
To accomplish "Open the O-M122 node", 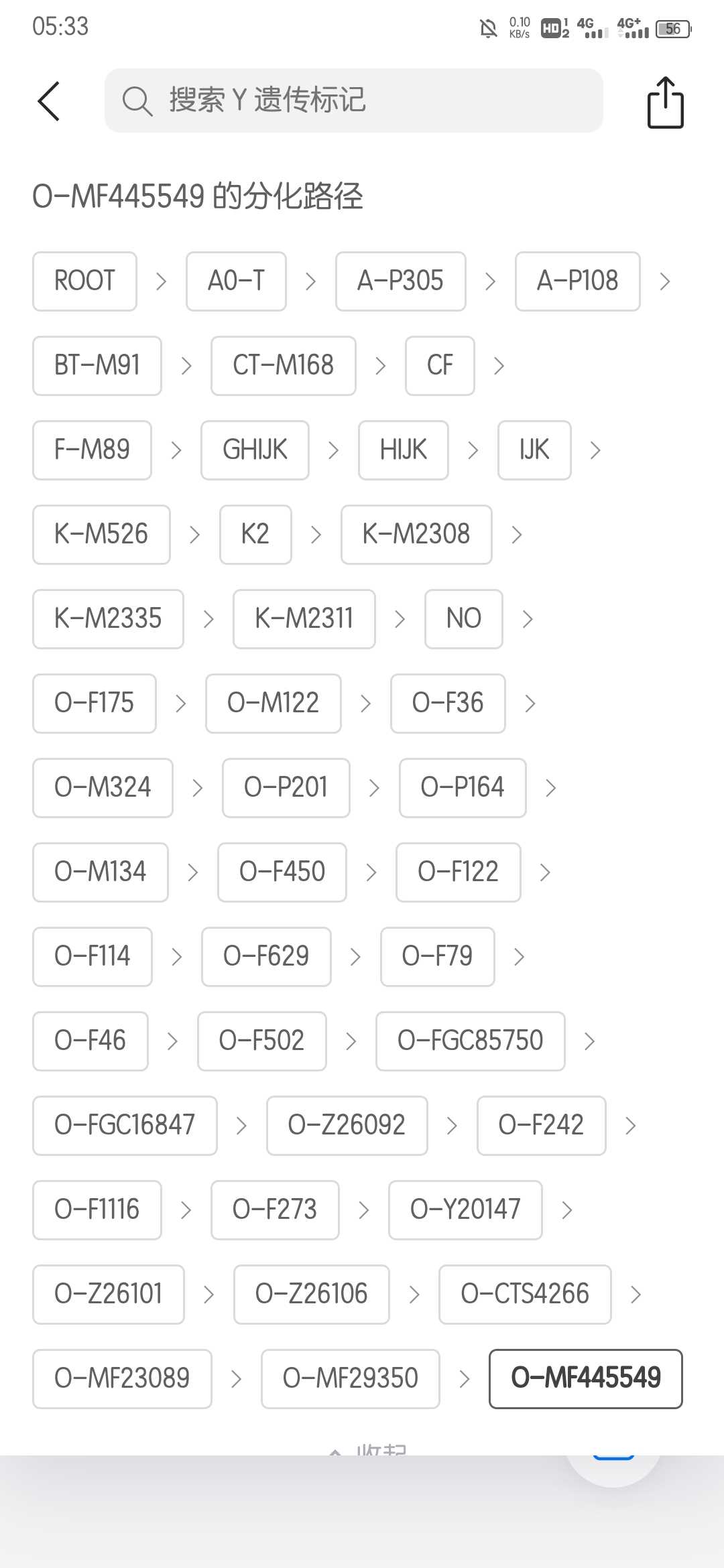I will point(273,704).
